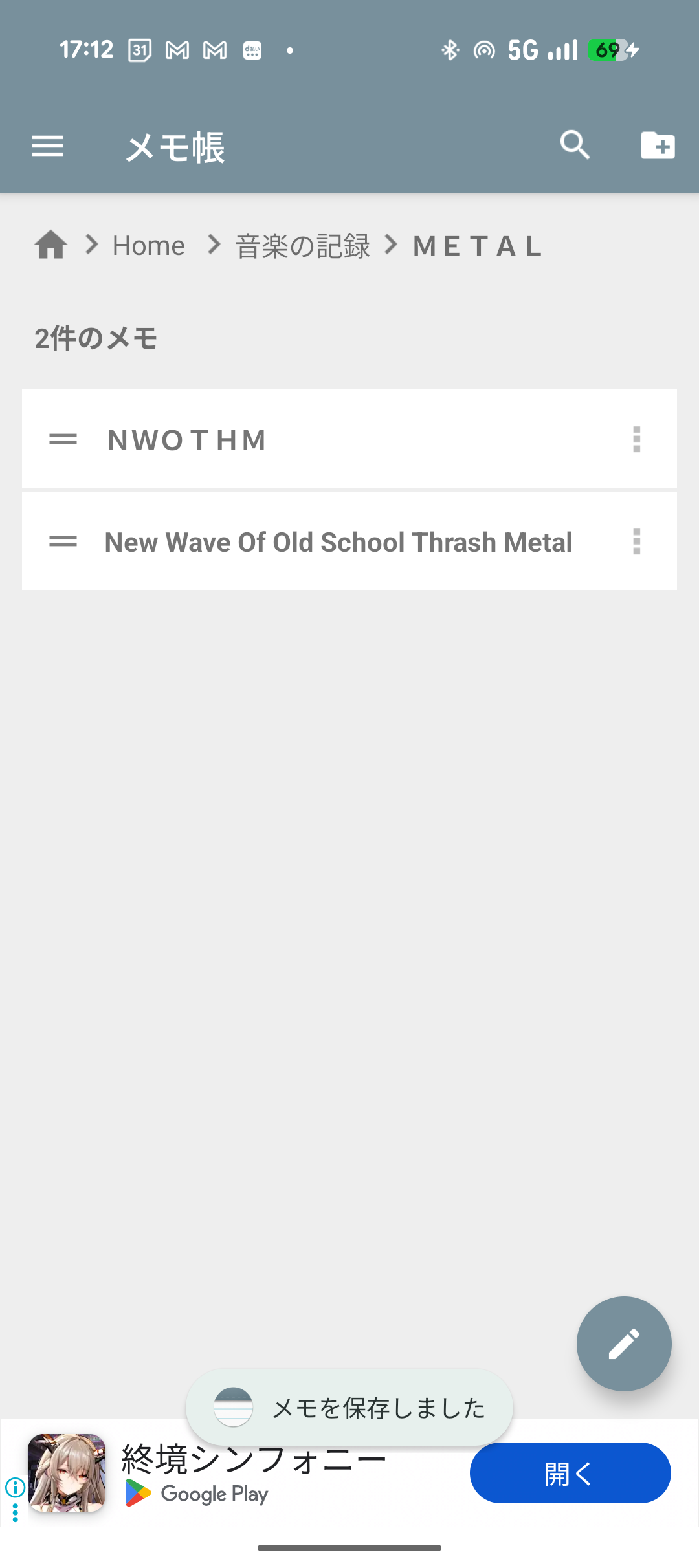
Task: Create a new folder with folder-plus icon
Action: [657, 145]
